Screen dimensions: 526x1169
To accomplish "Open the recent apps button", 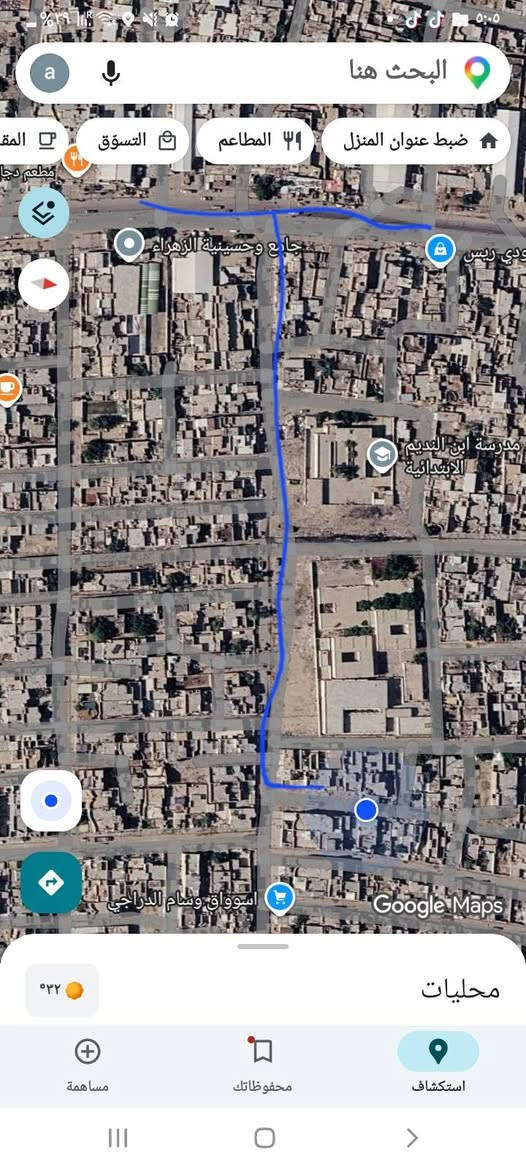I will coord(118,1137).
